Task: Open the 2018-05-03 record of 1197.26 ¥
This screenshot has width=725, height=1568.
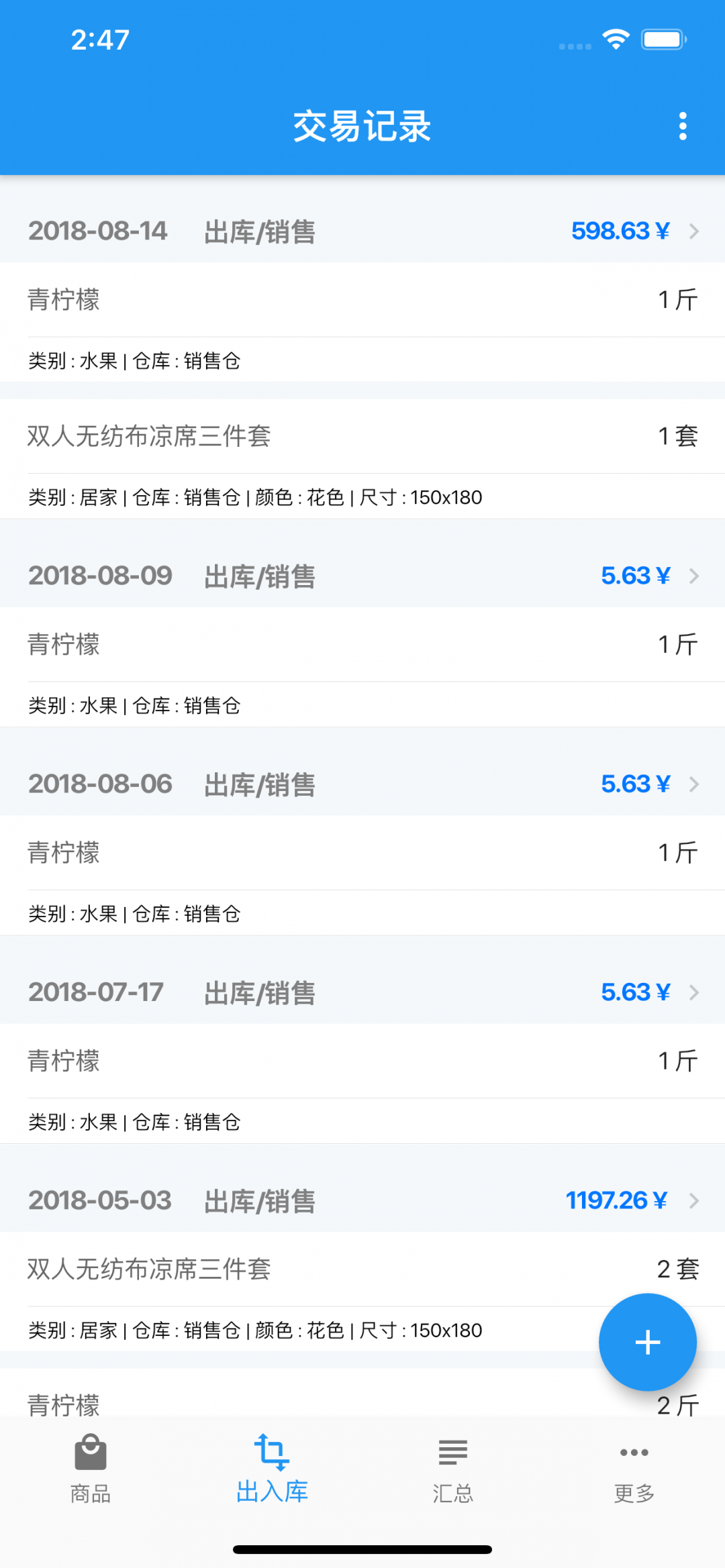Action: click(x=362, y=1200)
